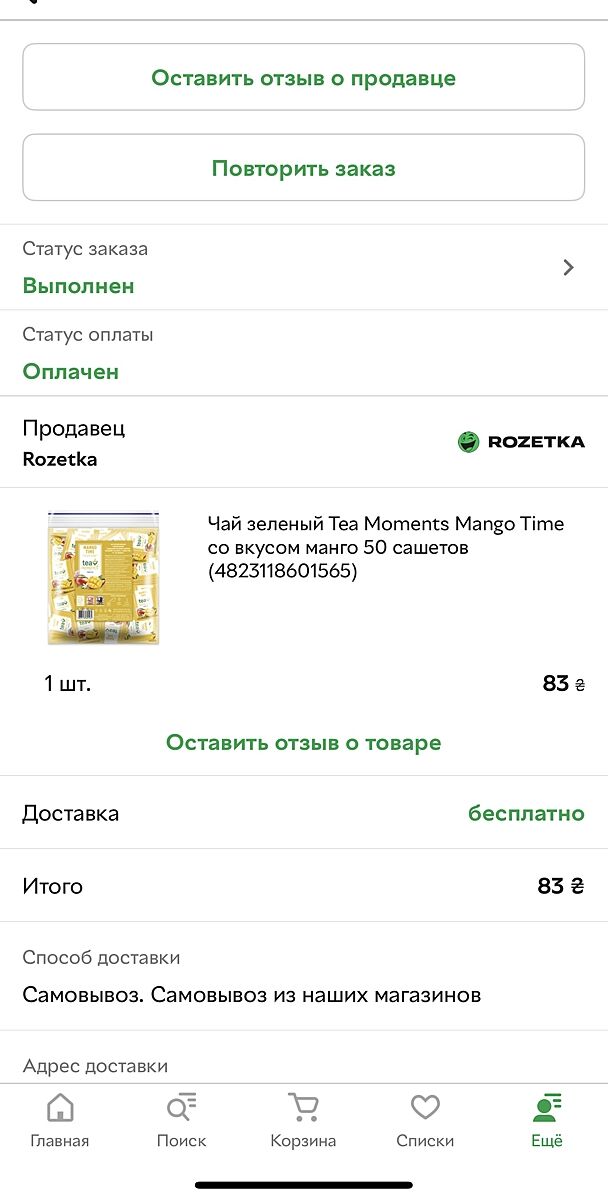Screen dimensions: 608x1200
Task: Select the "Ещё" tab
Action: pos(547,1120)
